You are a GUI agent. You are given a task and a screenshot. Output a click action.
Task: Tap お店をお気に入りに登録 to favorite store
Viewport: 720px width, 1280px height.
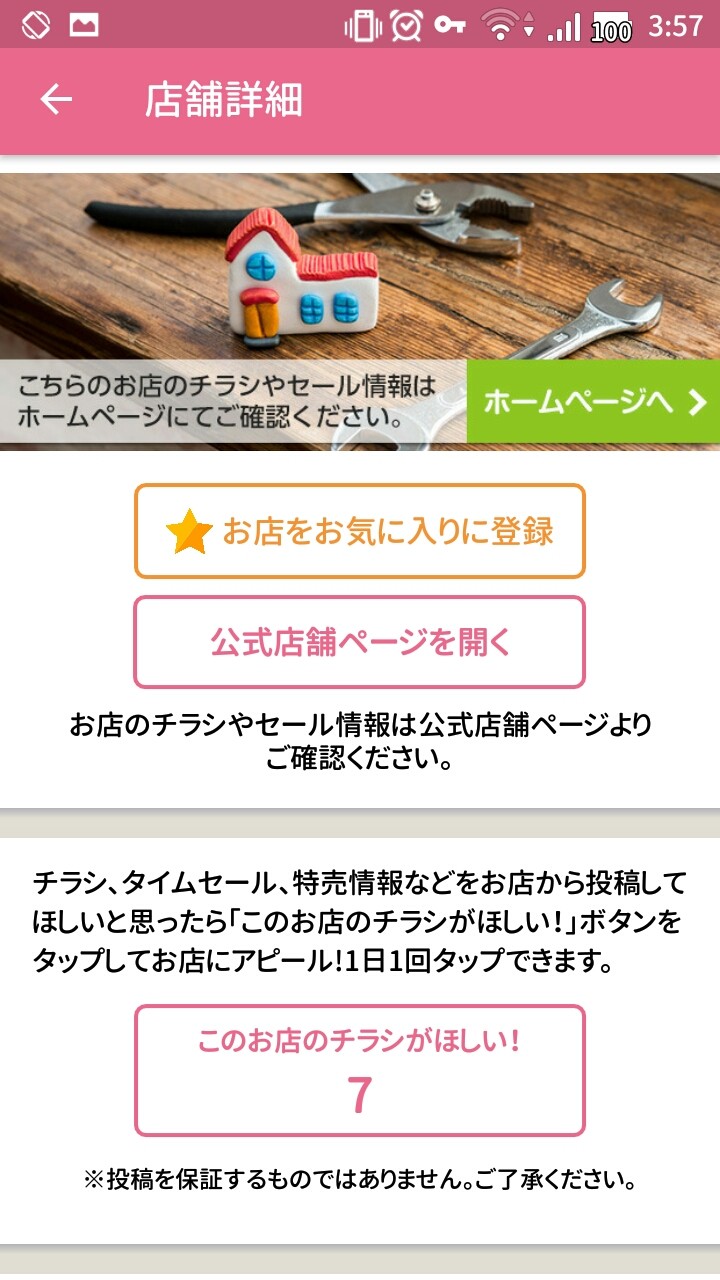[359, 531]
